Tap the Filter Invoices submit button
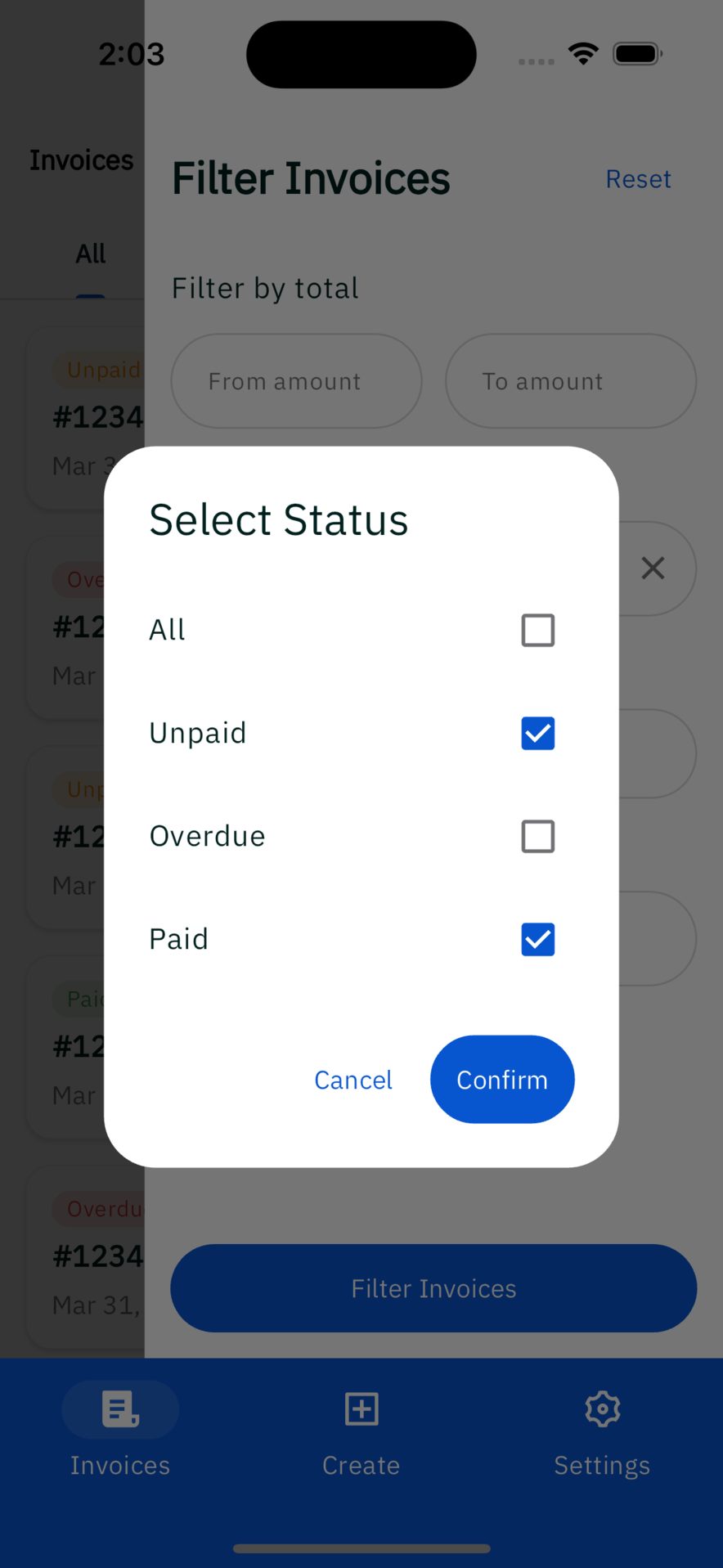 coord(433,1287)
